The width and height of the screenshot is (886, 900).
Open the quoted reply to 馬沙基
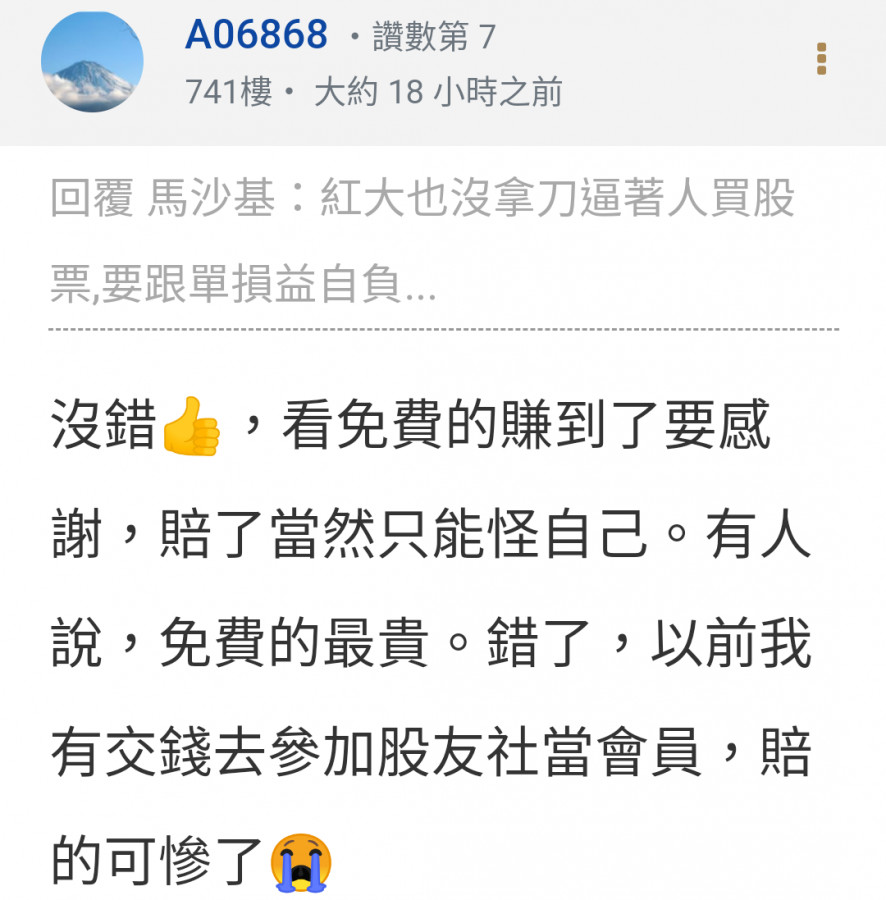423,243
